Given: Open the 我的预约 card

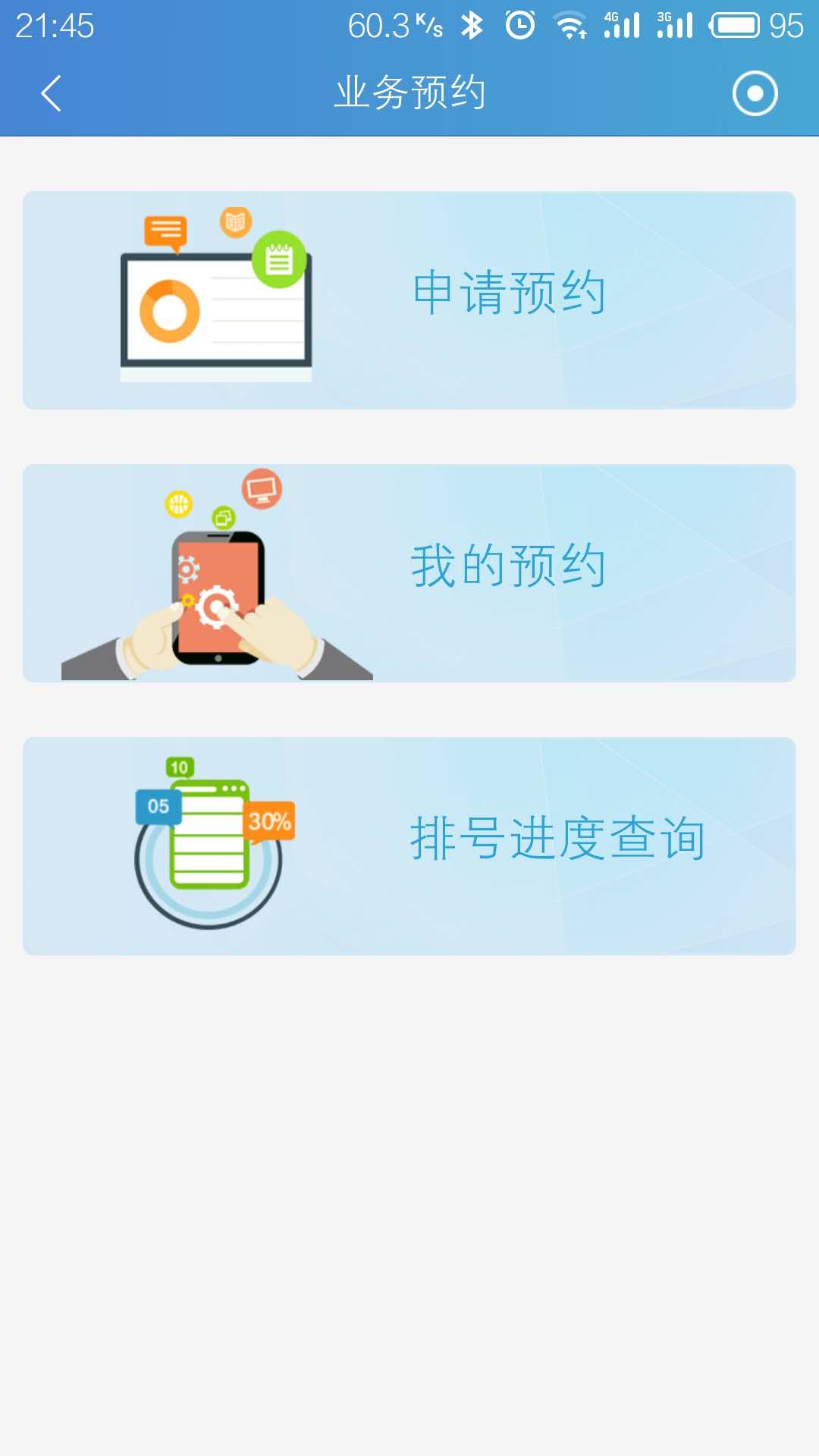Looking at the screenshot, I should pyautogui.click(x=409, y=573).
